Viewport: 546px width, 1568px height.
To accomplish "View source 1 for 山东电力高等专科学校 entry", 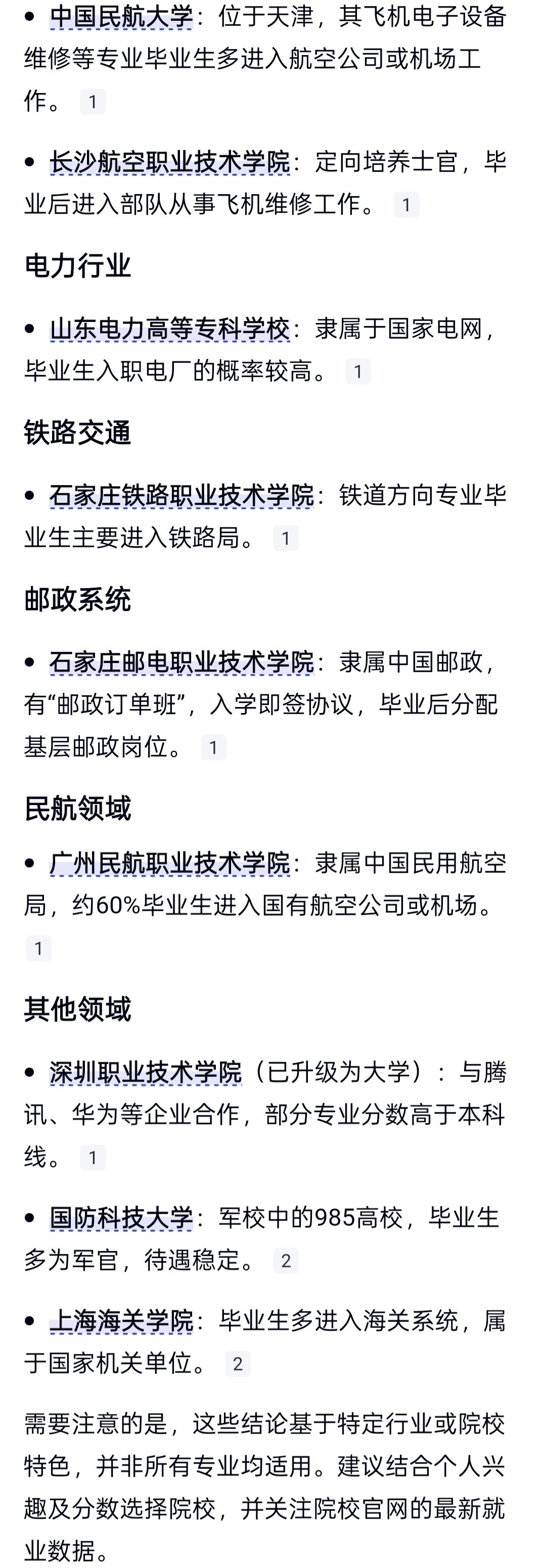I will tap(358, 371).
